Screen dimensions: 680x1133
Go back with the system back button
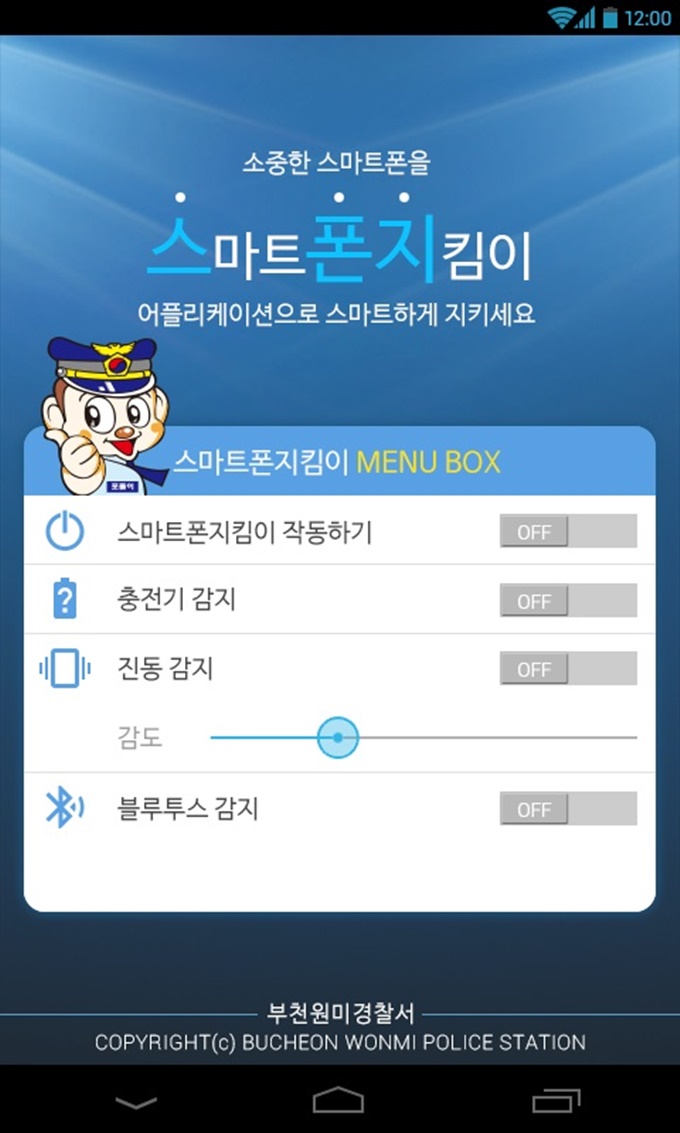(136, 1102)
